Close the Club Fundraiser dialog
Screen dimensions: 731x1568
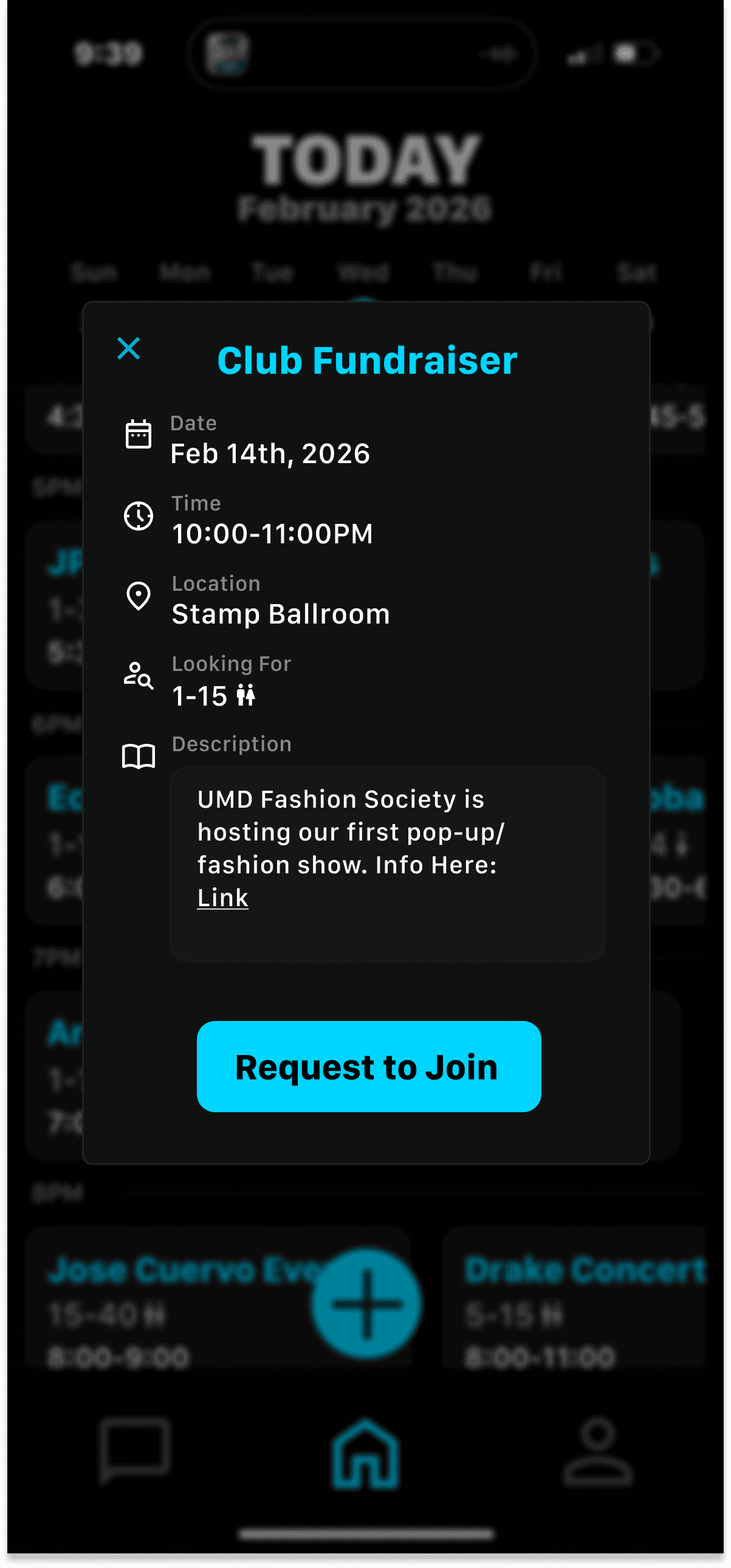point(128,349)
